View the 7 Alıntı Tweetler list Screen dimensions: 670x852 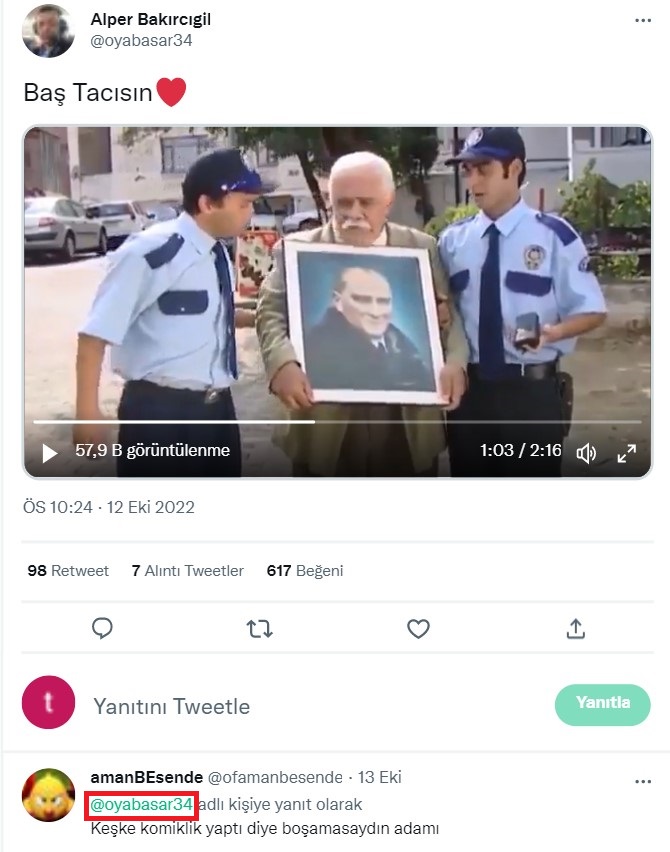(x=187, y=570)
